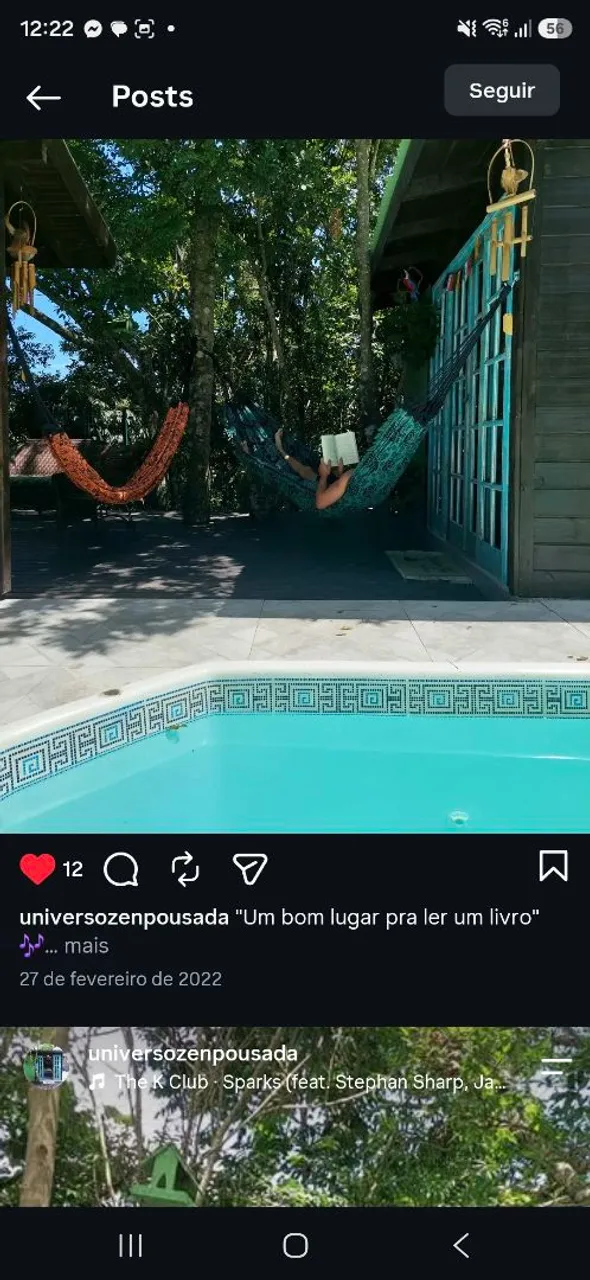This screenshot has height=1280, width=590.
Task: Follow the account with Seguir button
Action: (502, 90)
